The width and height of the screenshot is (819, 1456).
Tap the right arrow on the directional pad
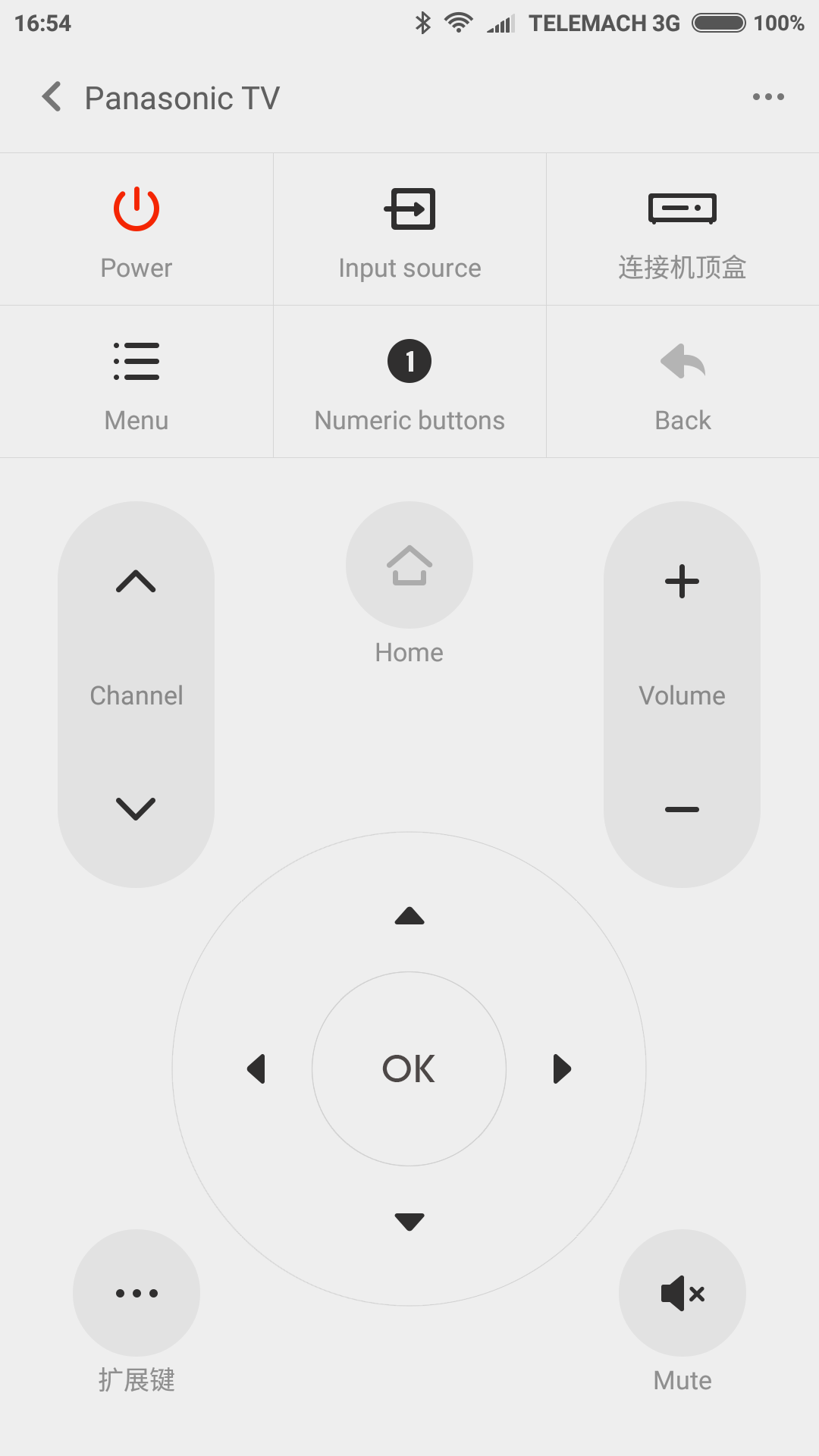(562, 1068)
